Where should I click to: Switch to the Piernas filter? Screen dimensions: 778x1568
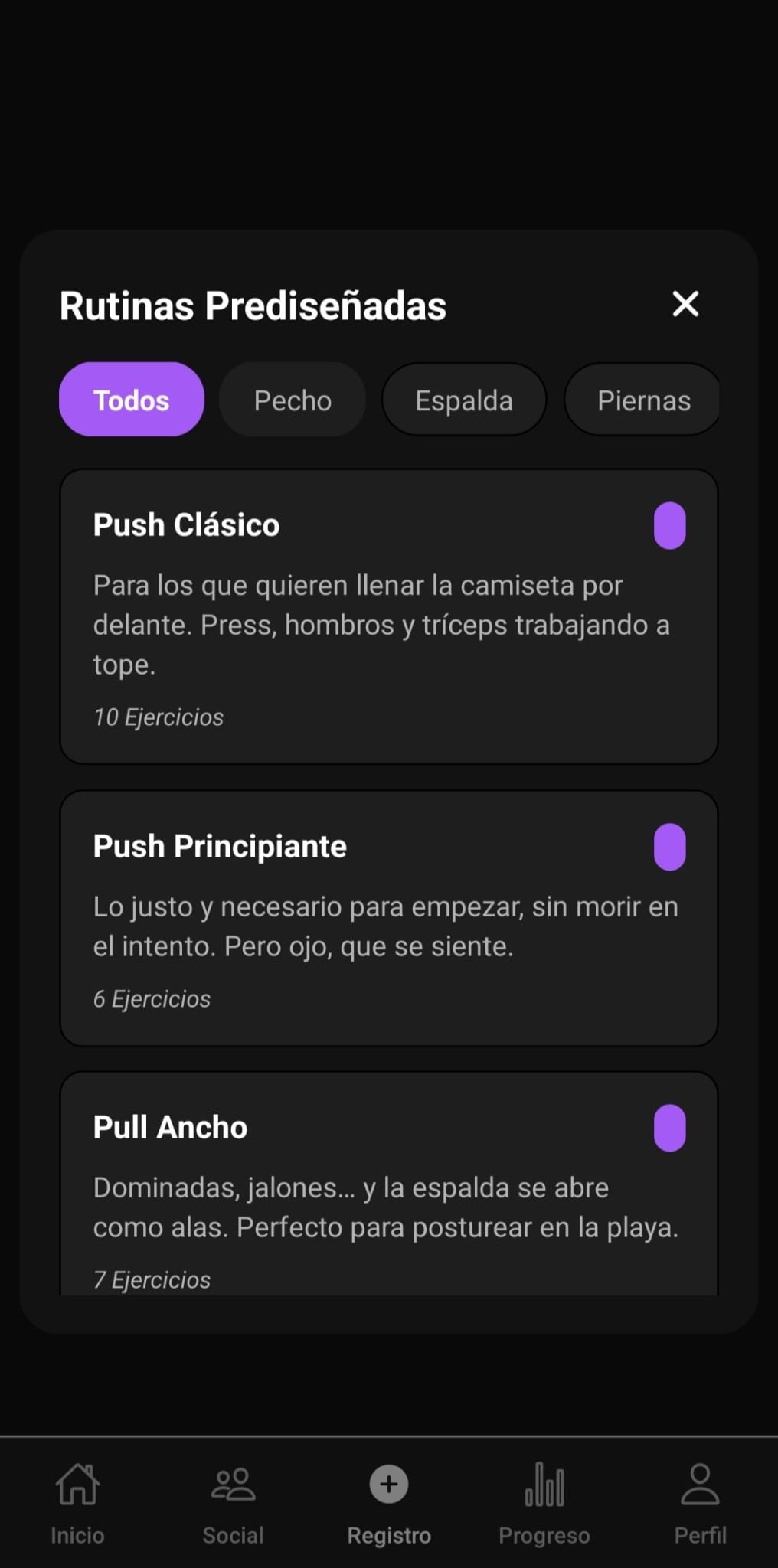tap(642, 399)
